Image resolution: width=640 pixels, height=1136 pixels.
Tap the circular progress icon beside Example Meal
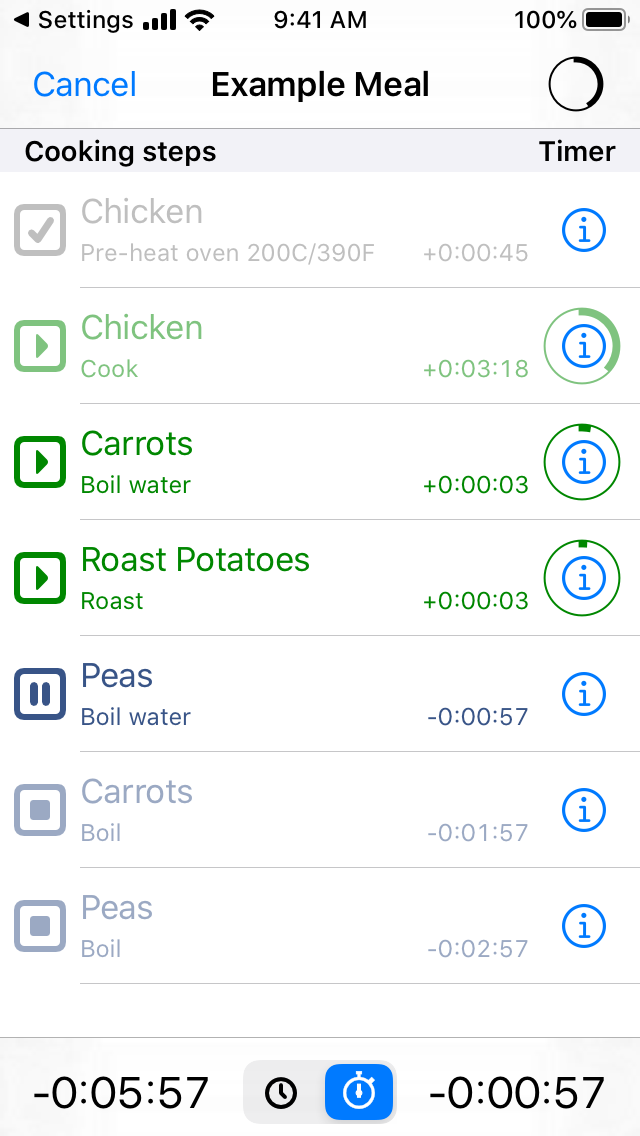(576, 85)
